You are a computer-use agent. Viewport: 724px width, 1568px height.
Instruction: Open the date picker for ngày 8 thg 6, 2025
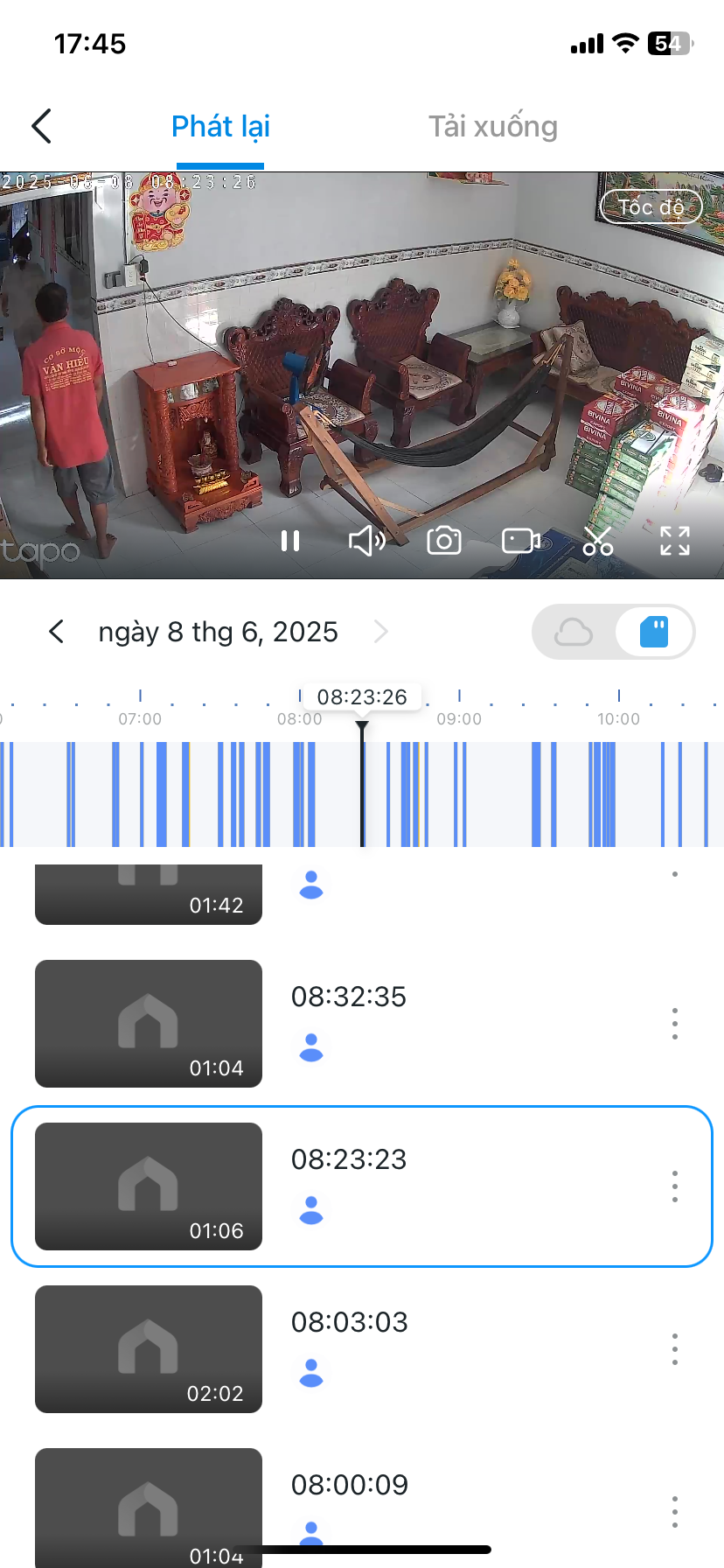218,632
